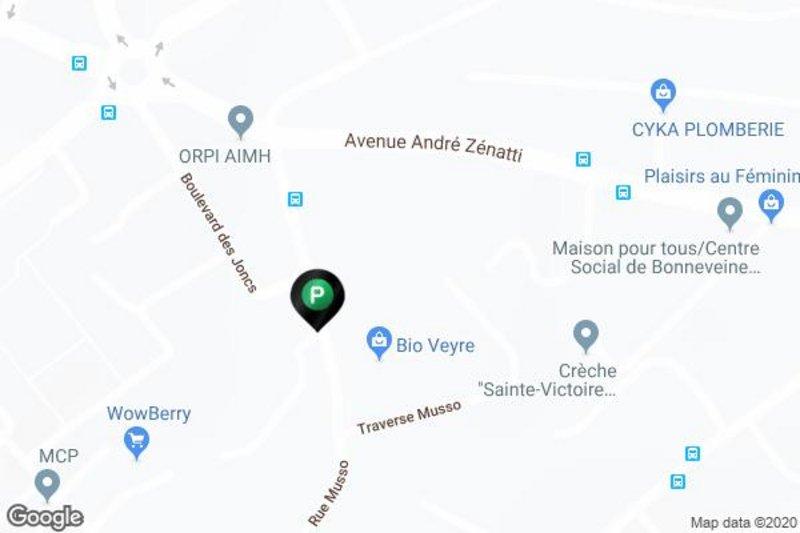Tap the Crèche Sainte-Victoire location pin
Viewport: 800px width, 533px height.
click(x=587, y=335)
